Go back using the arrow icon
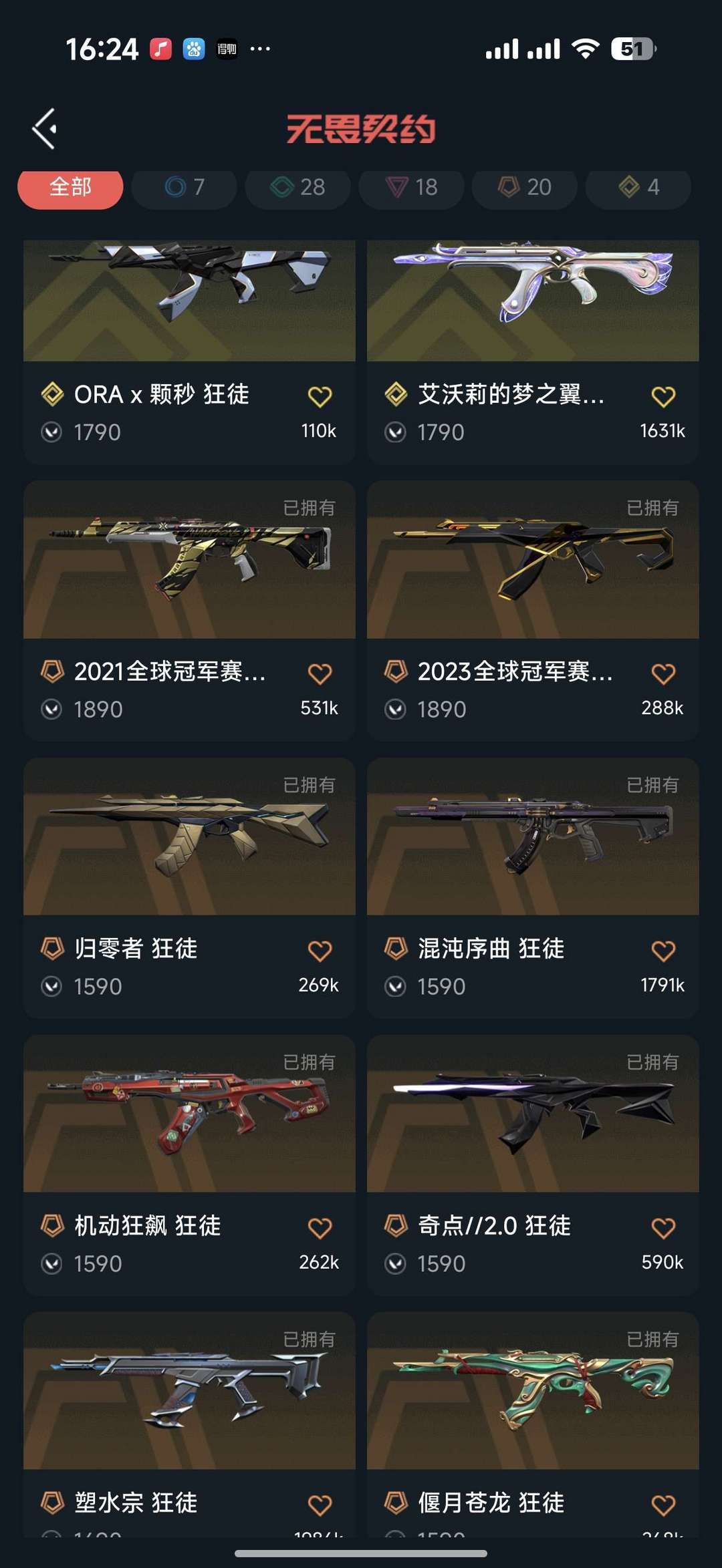722x1568 pixels. coord(45,128)
